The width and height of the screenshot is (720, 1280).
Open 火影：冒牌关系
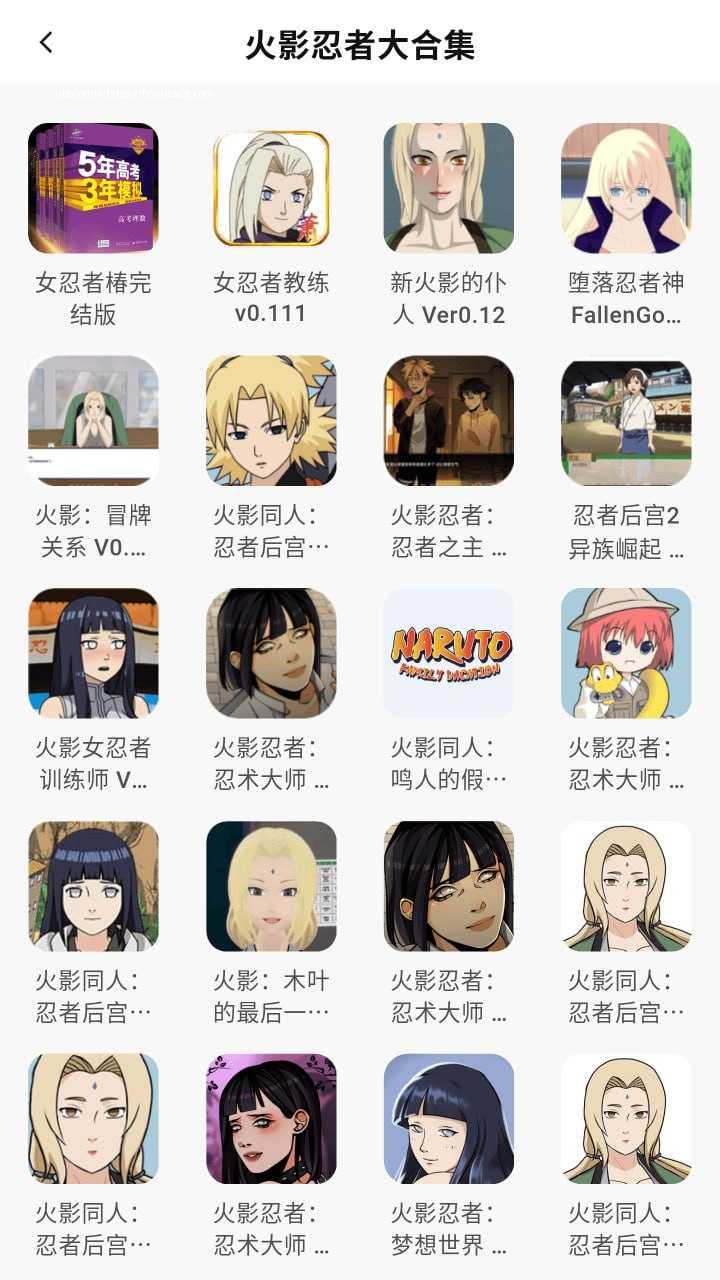[93, 421]
